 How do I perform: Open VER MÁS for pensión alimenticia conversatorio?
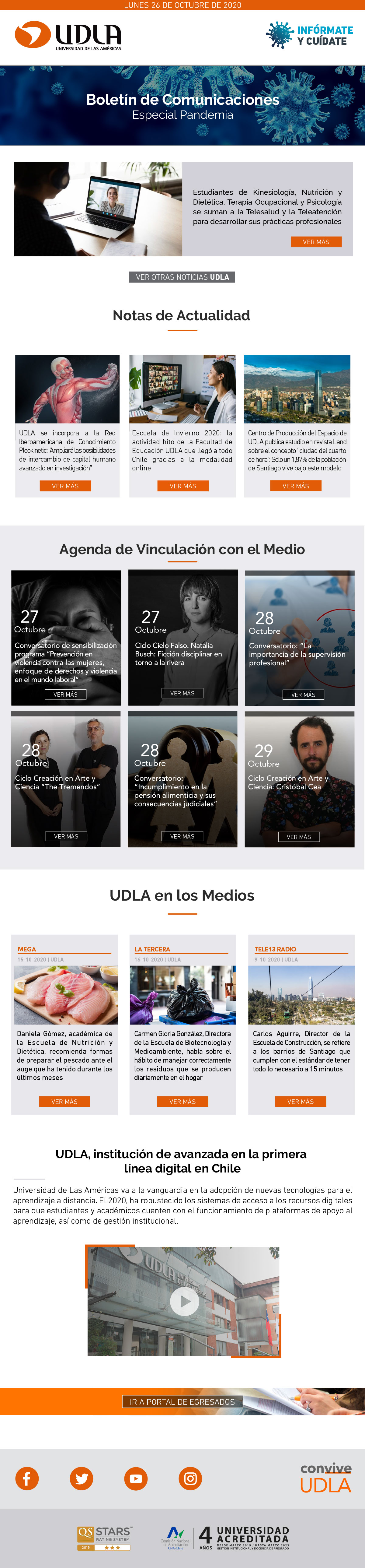(x=182, y=836)
